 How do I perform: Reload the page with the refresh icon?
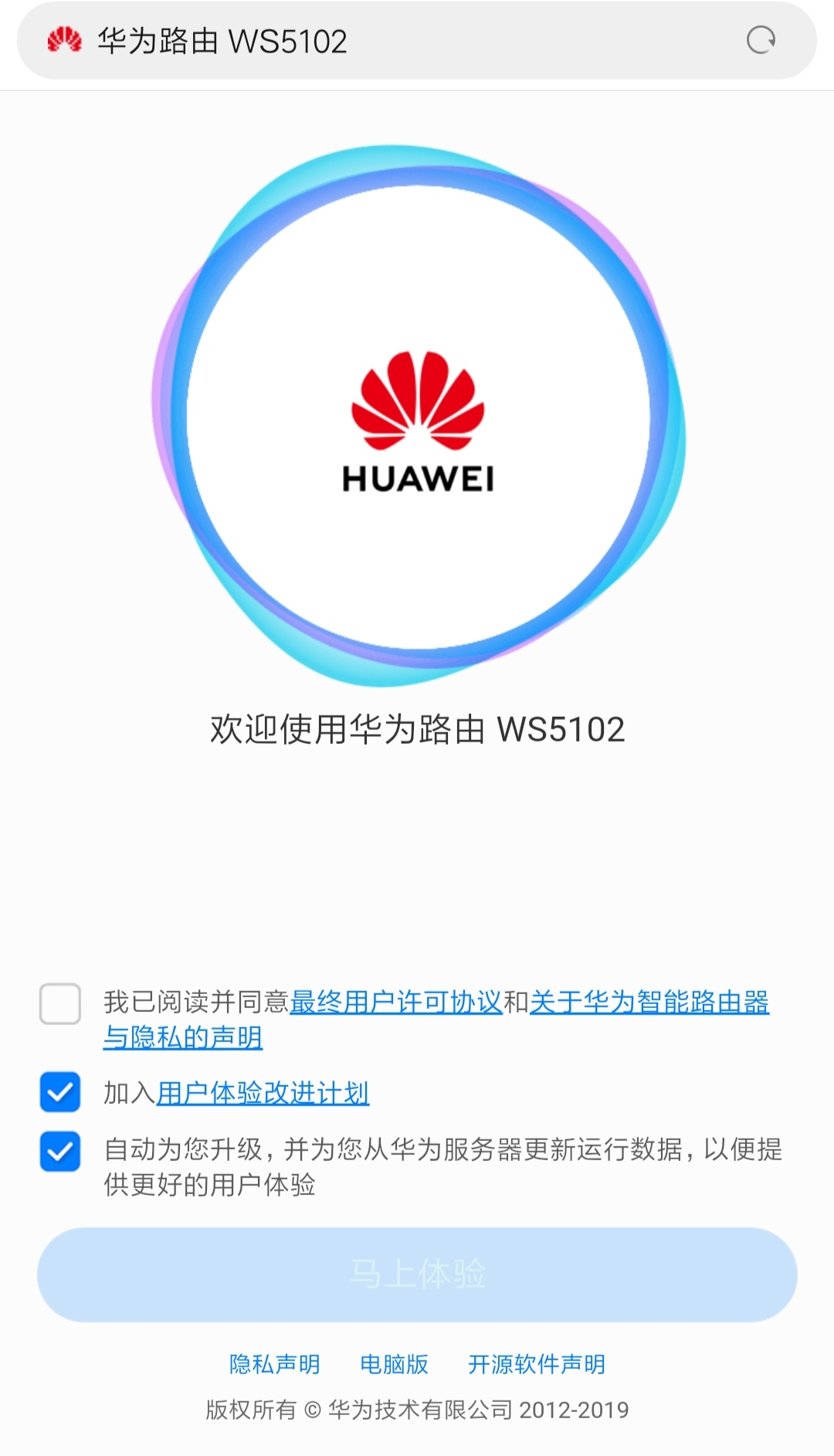[760, 40]
